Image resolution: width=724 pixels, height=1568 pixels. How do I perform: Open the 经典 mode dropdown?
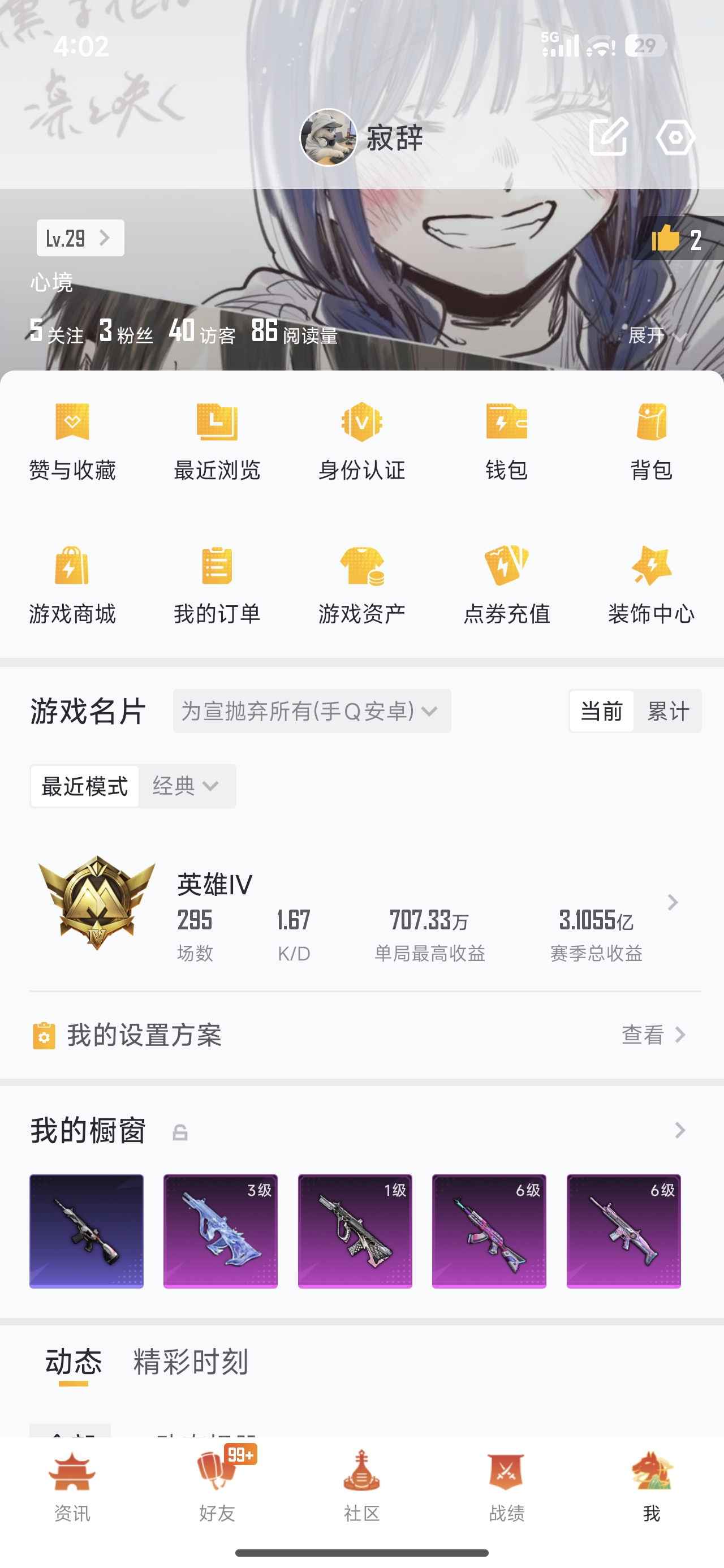click(x=186, y=786)
